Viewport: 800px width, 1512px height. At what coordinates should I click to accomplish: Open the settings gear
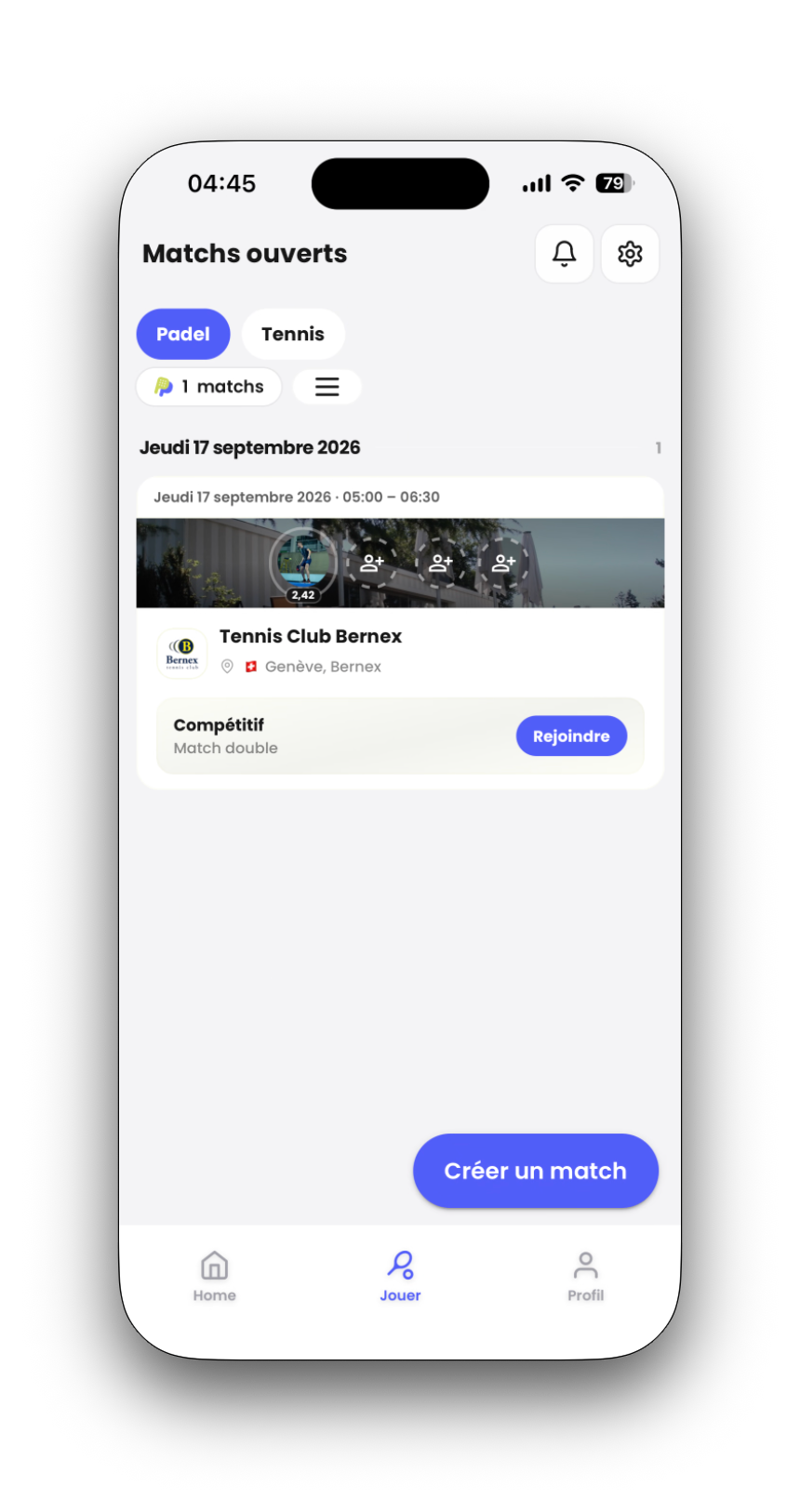pos(630,254)
